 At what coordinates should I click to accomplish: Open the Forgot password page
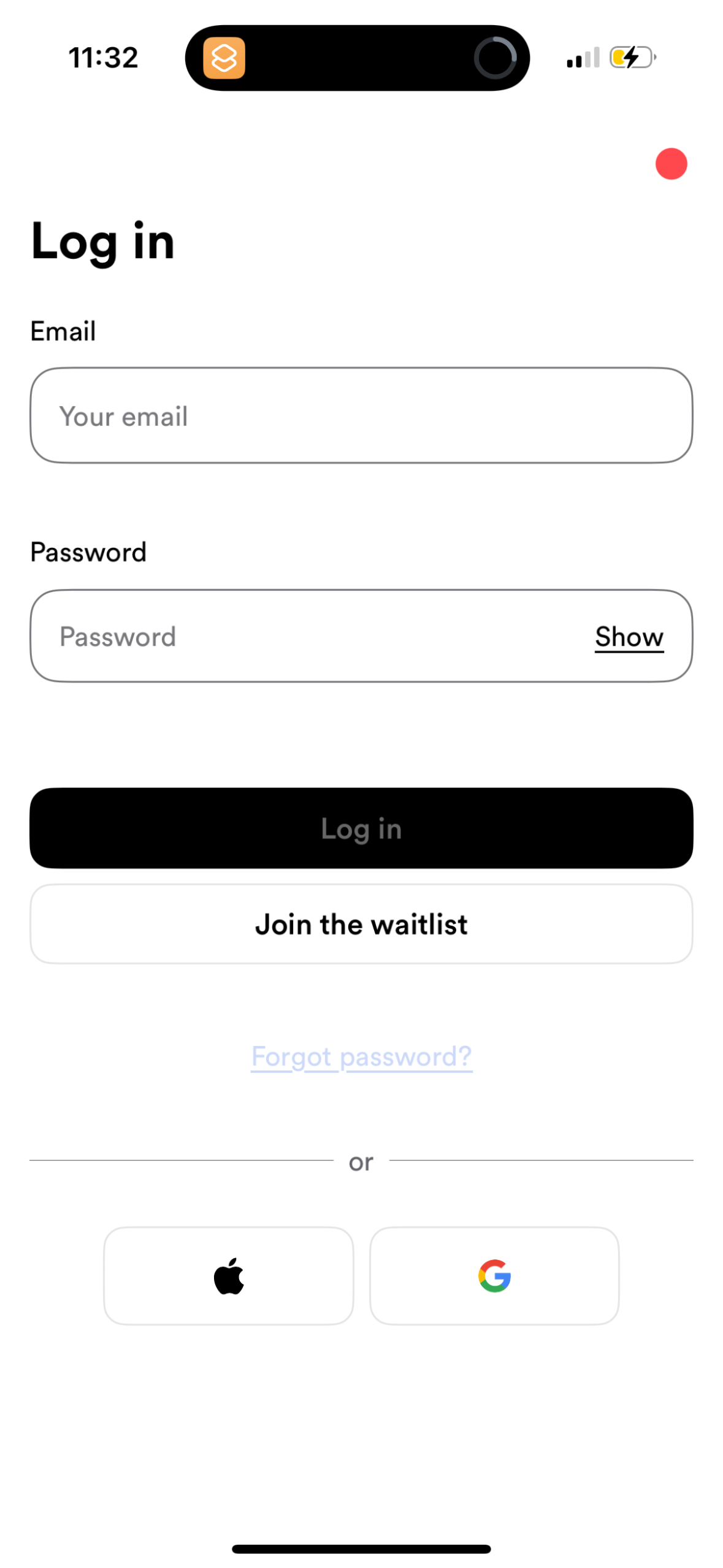coord(361,1056)
